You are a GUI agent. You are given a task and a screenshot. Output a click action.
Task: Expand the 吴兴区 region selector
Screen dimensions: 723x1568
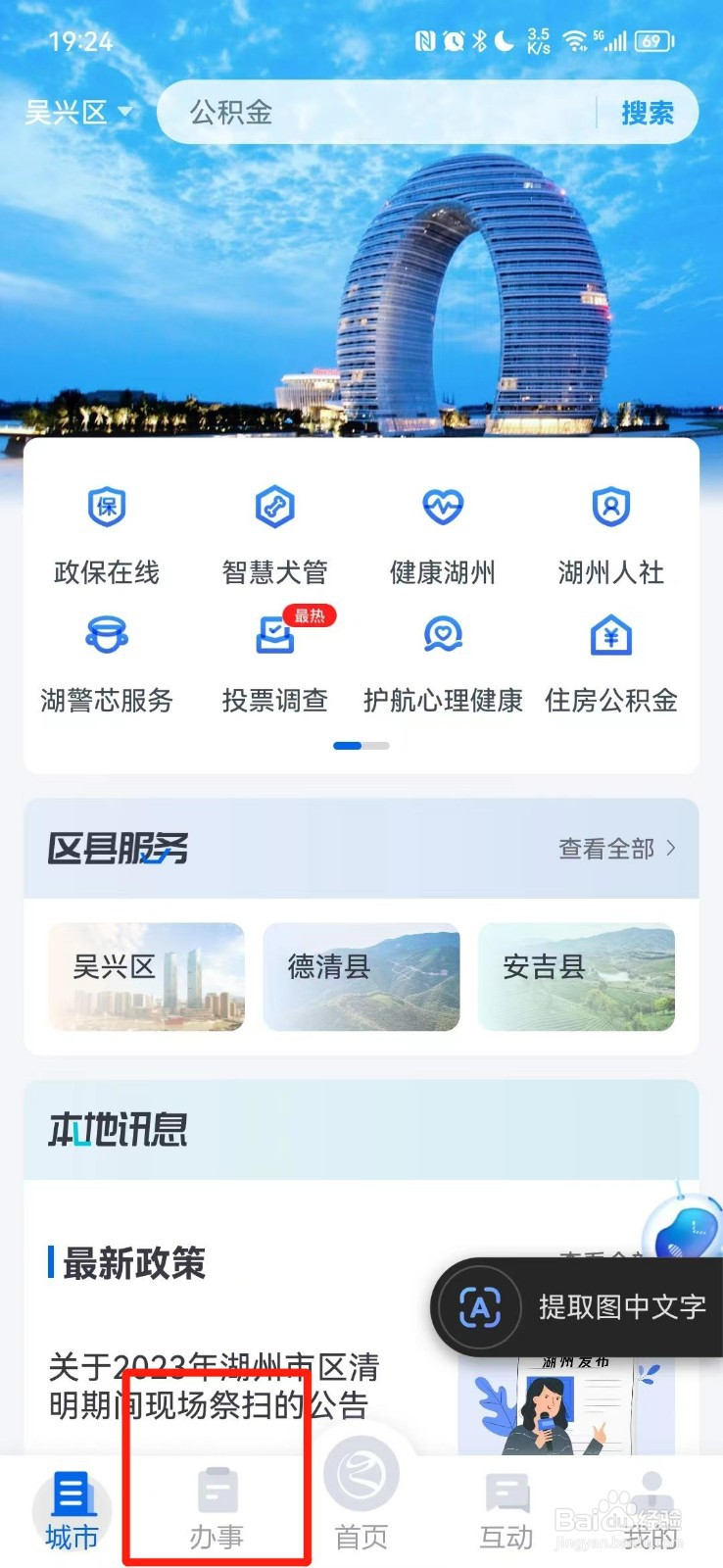point(78,112)
